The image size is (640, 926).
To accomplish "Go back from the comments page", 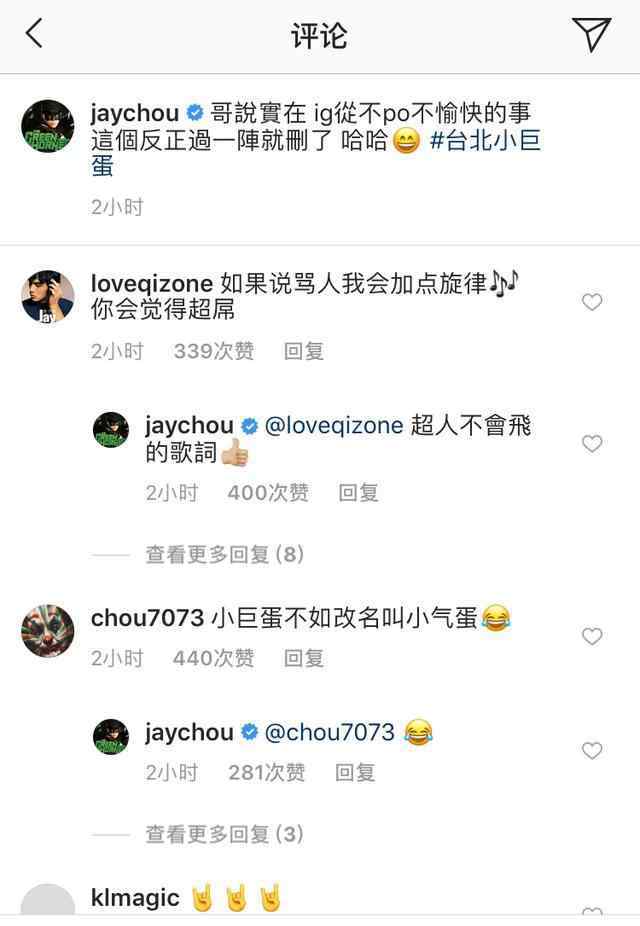I will point(35,35).
